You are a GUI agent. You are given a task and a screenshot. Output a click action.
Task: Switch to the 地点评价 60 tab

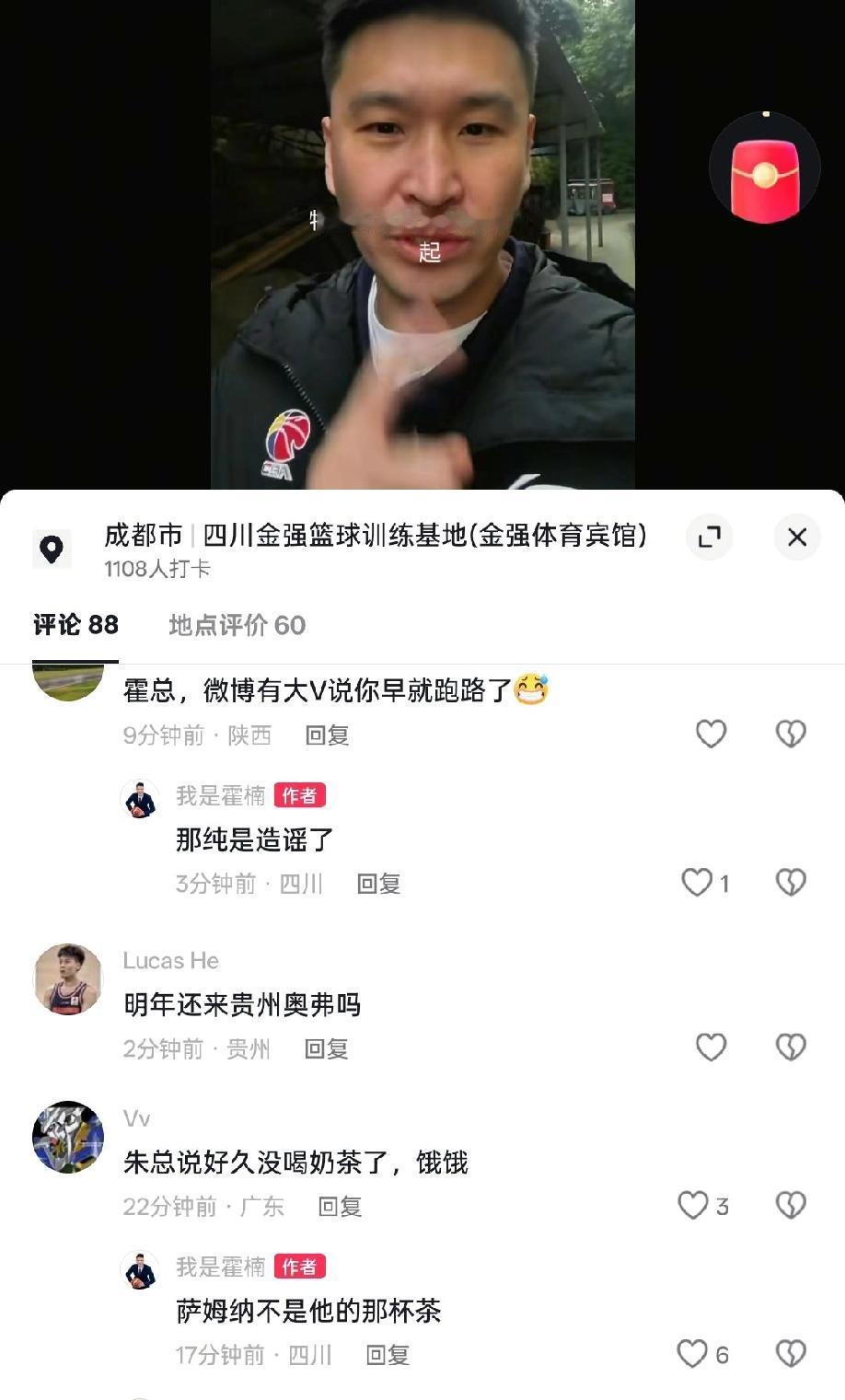tap(235, 625)
